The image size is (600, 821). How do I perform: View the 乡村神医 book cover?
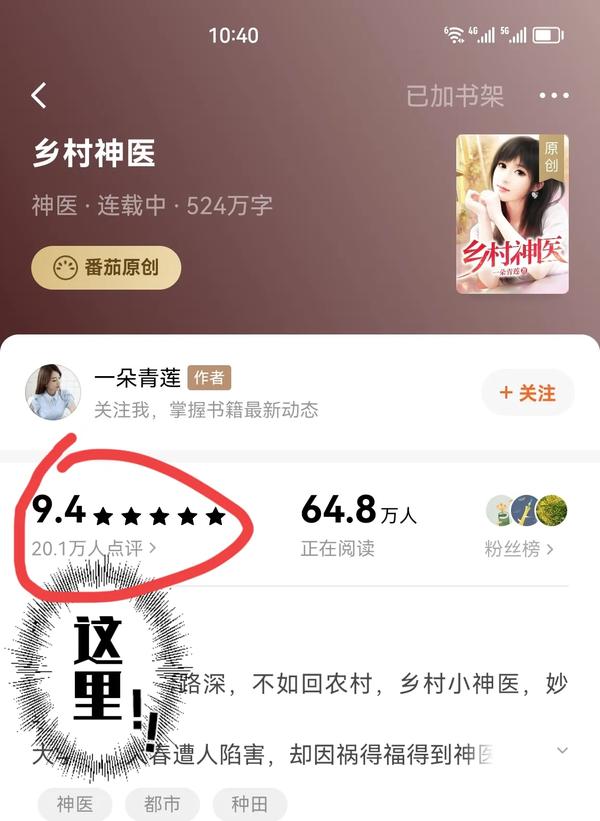(512, 214)
